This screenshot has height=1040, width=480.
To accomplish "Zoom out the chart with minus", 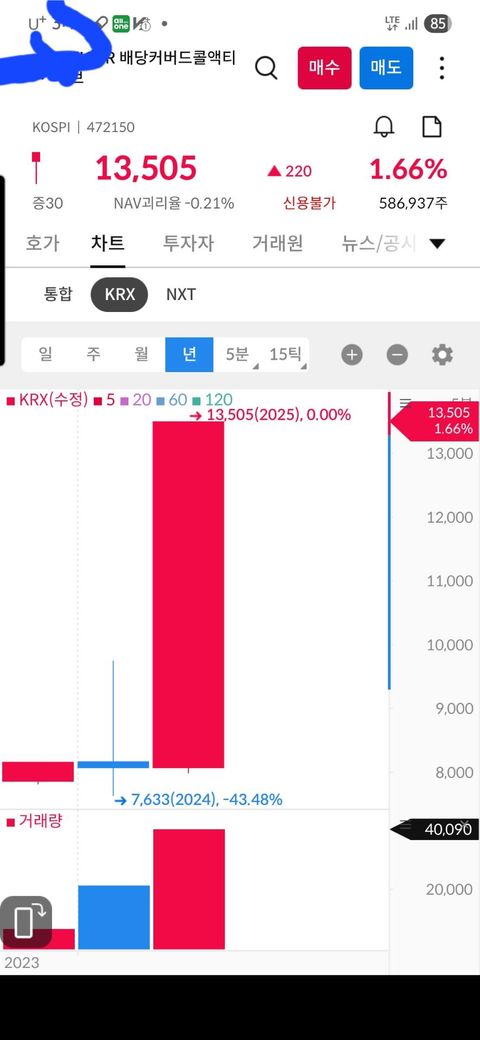I will [x=397, y=355].
